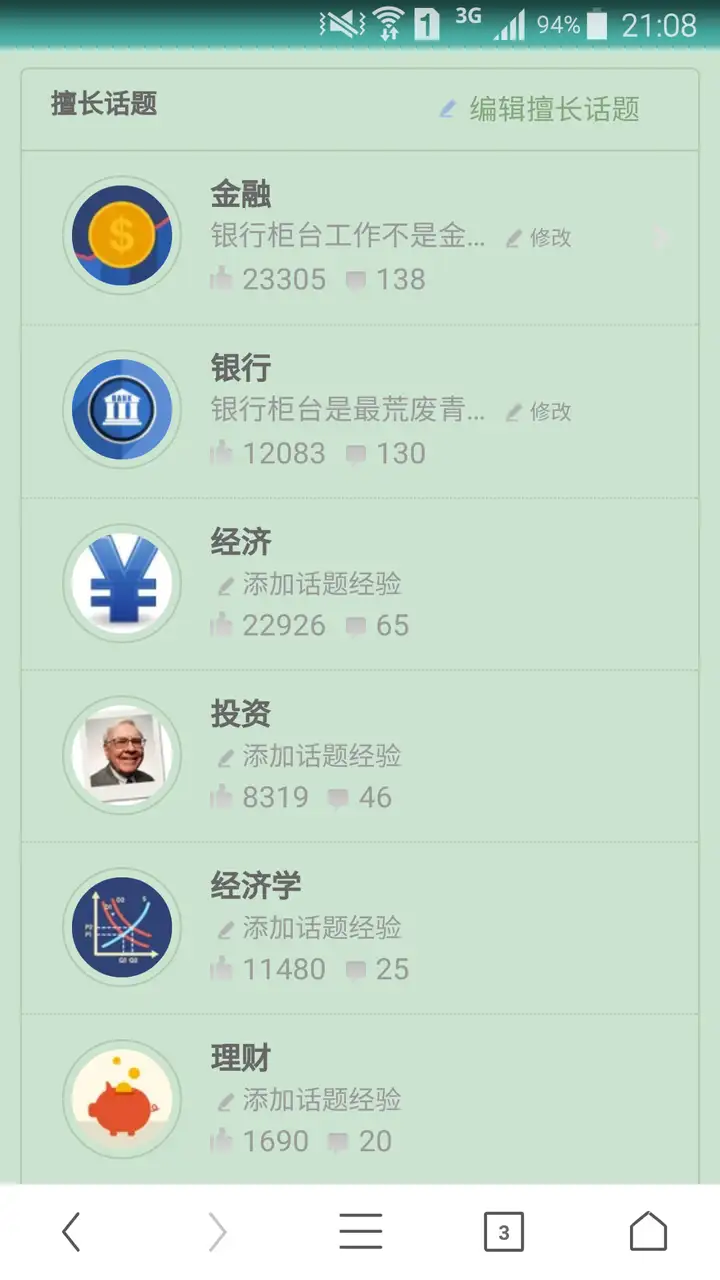720x1280 pixels.
Task: Add topic experience under 经济学
Action: point(310,928)
